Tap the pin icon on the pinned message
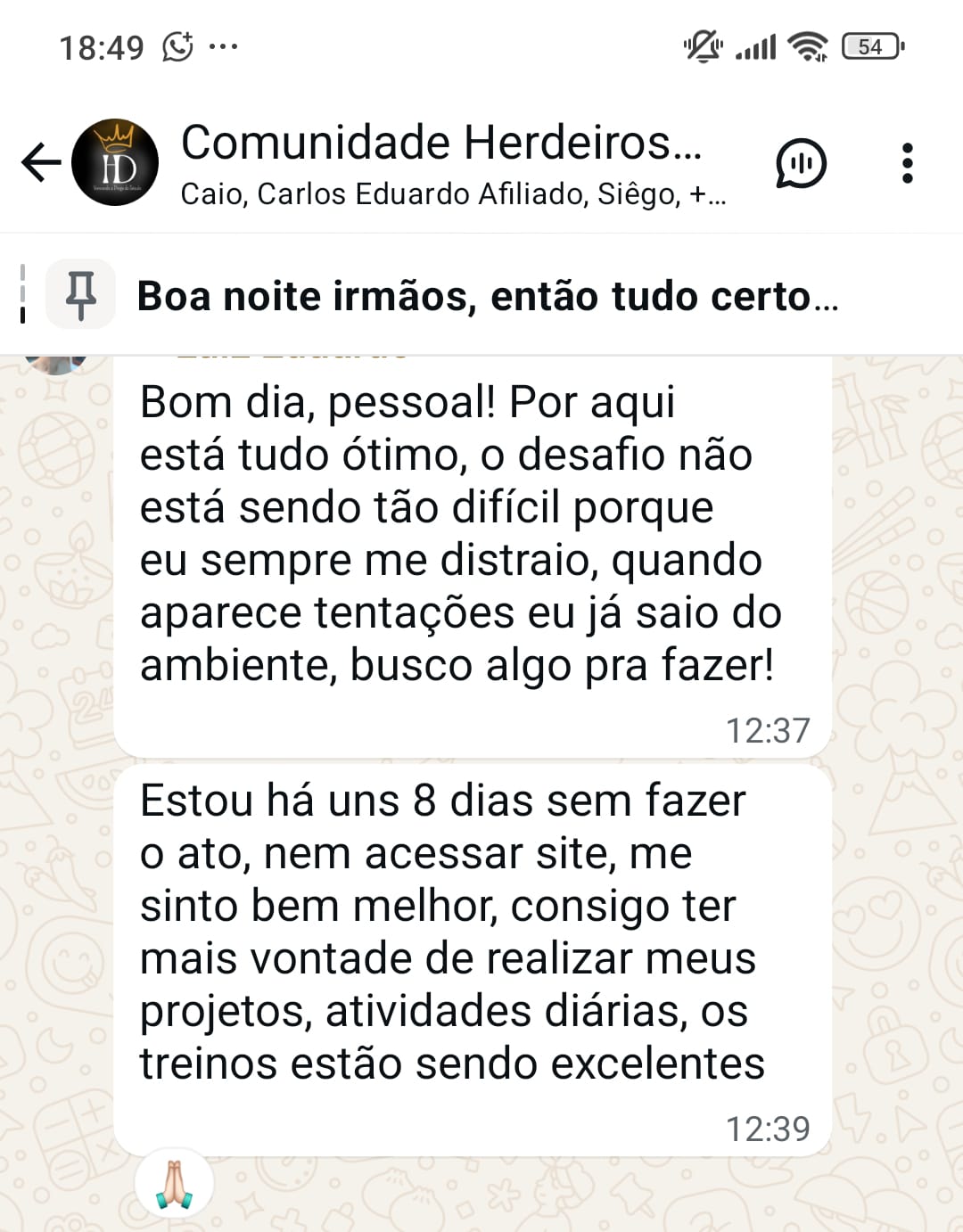 (80, 295)
